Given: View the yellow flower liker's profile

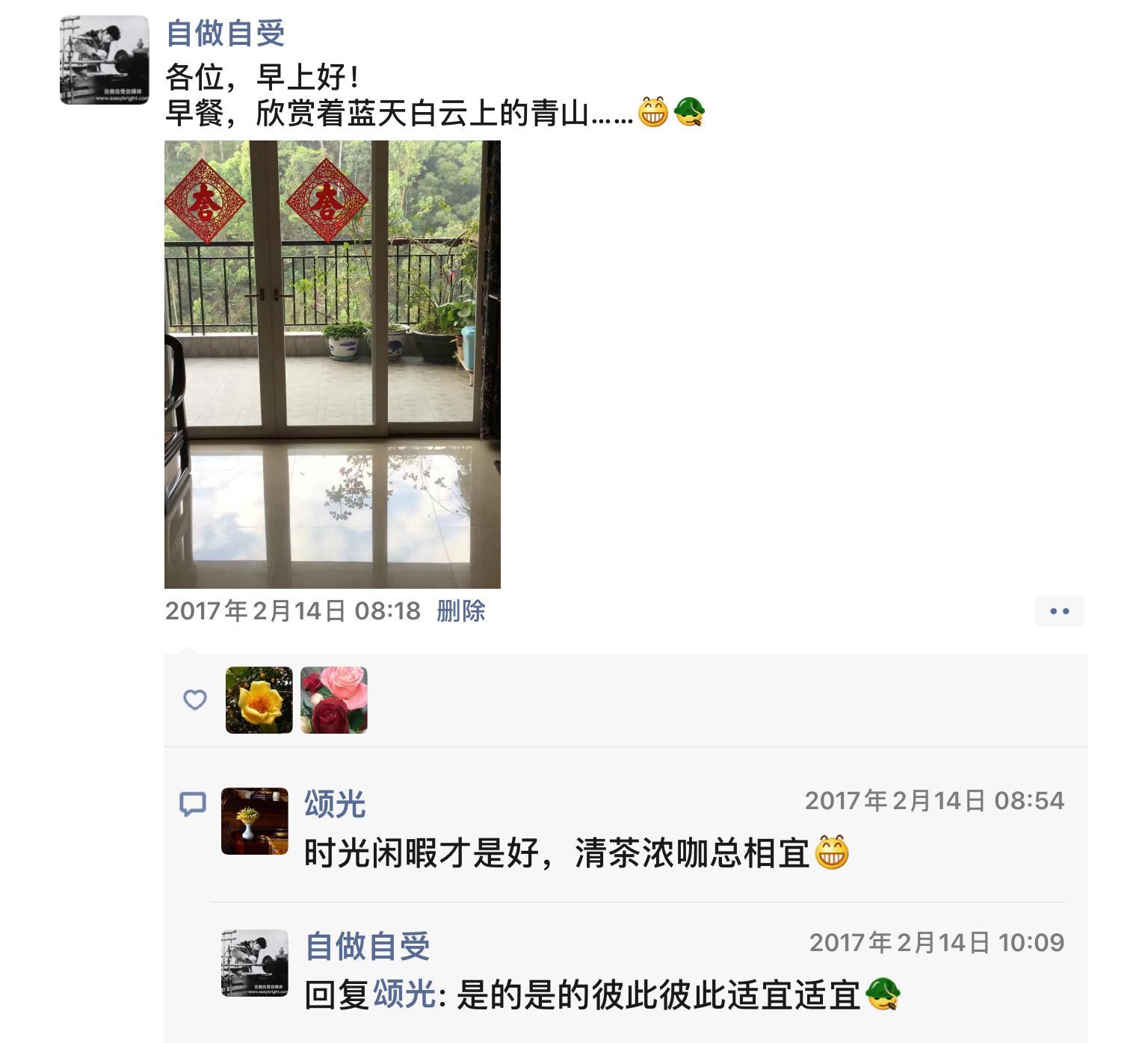Looking at the screenshot, I should point(259,700).
